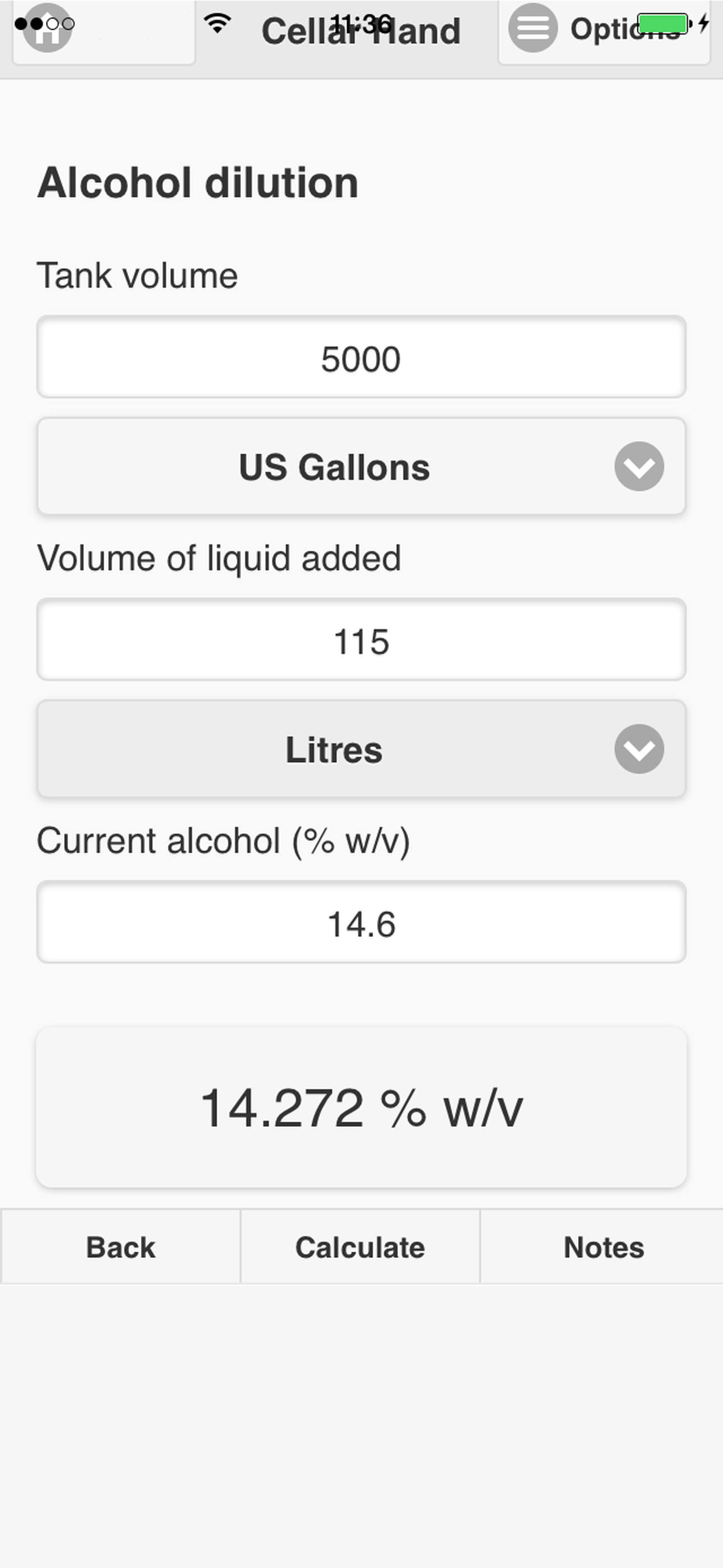Edit the Tank volume field
Viewport: 723px width, 1568px height.
click(x=361, y=357)
